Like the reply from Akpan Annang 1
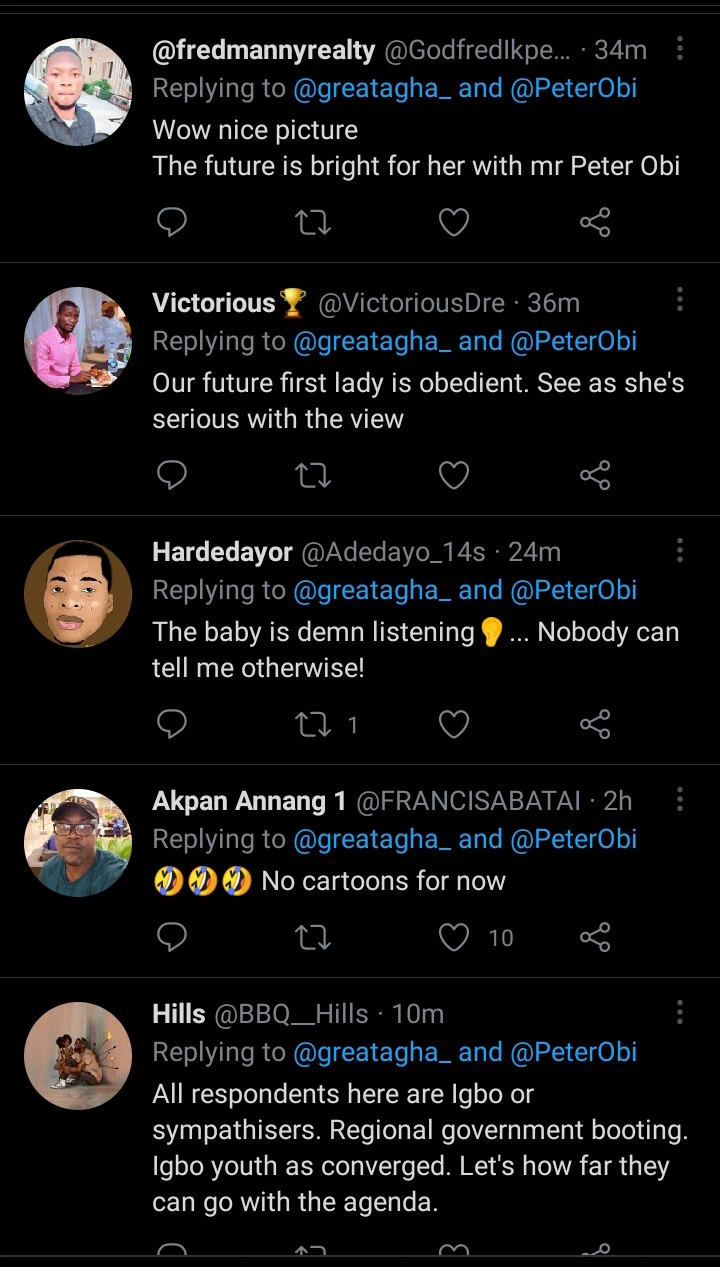Screen dimensions: 720x1267 point(454,937)
